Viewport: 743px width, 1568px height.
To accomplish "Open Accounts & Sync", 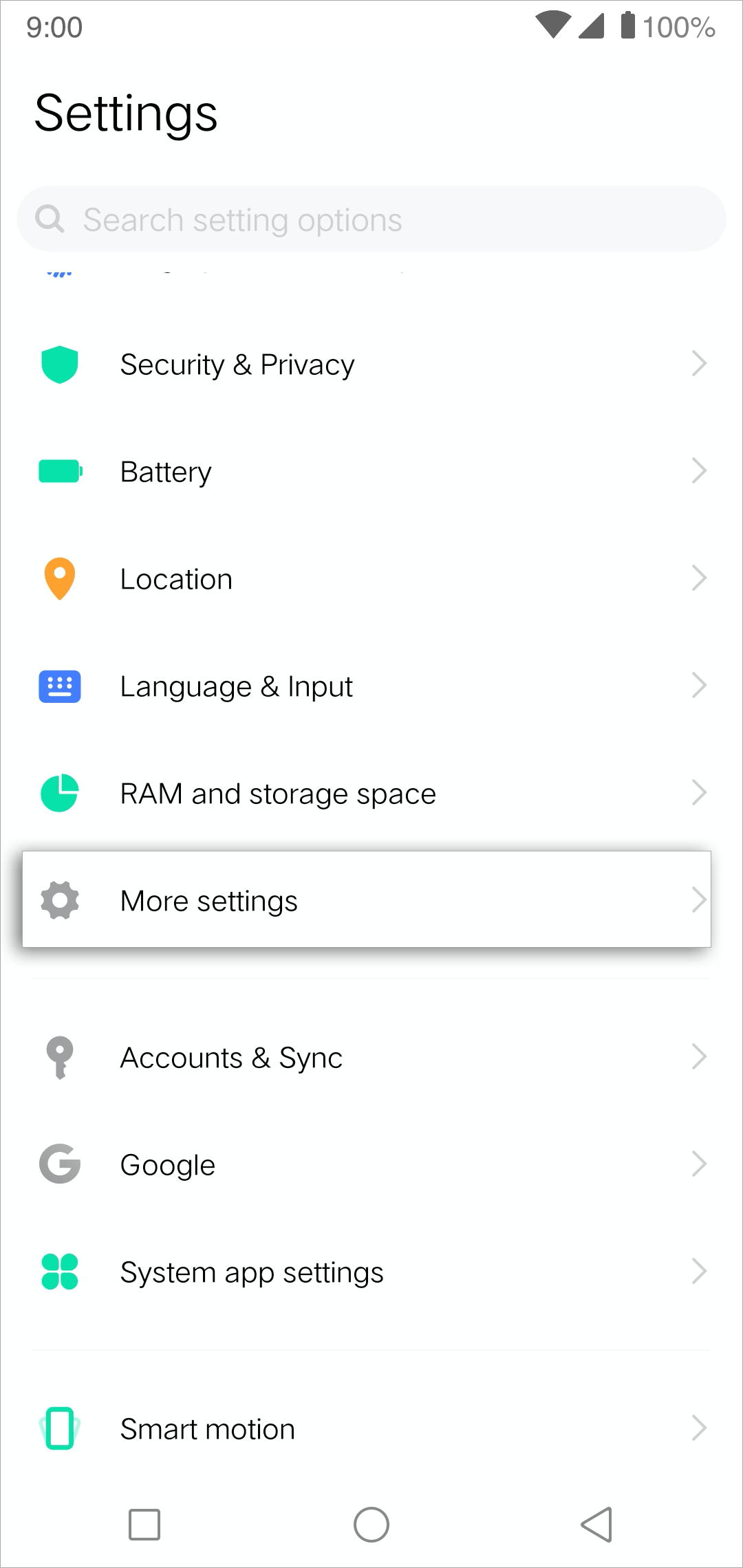I will click(371, 1057).
